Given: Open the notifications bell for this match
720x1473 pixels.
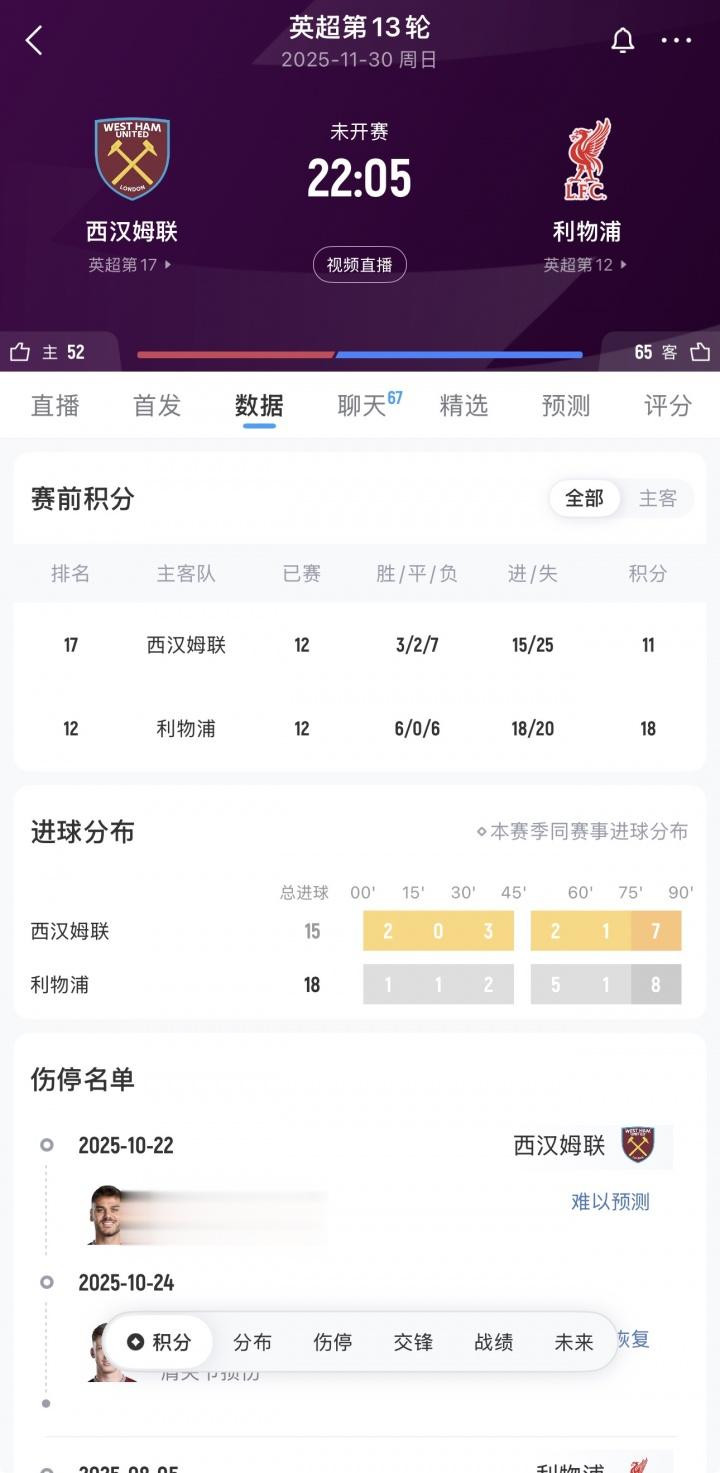Looking at the screenshot, I should (622, 41).
